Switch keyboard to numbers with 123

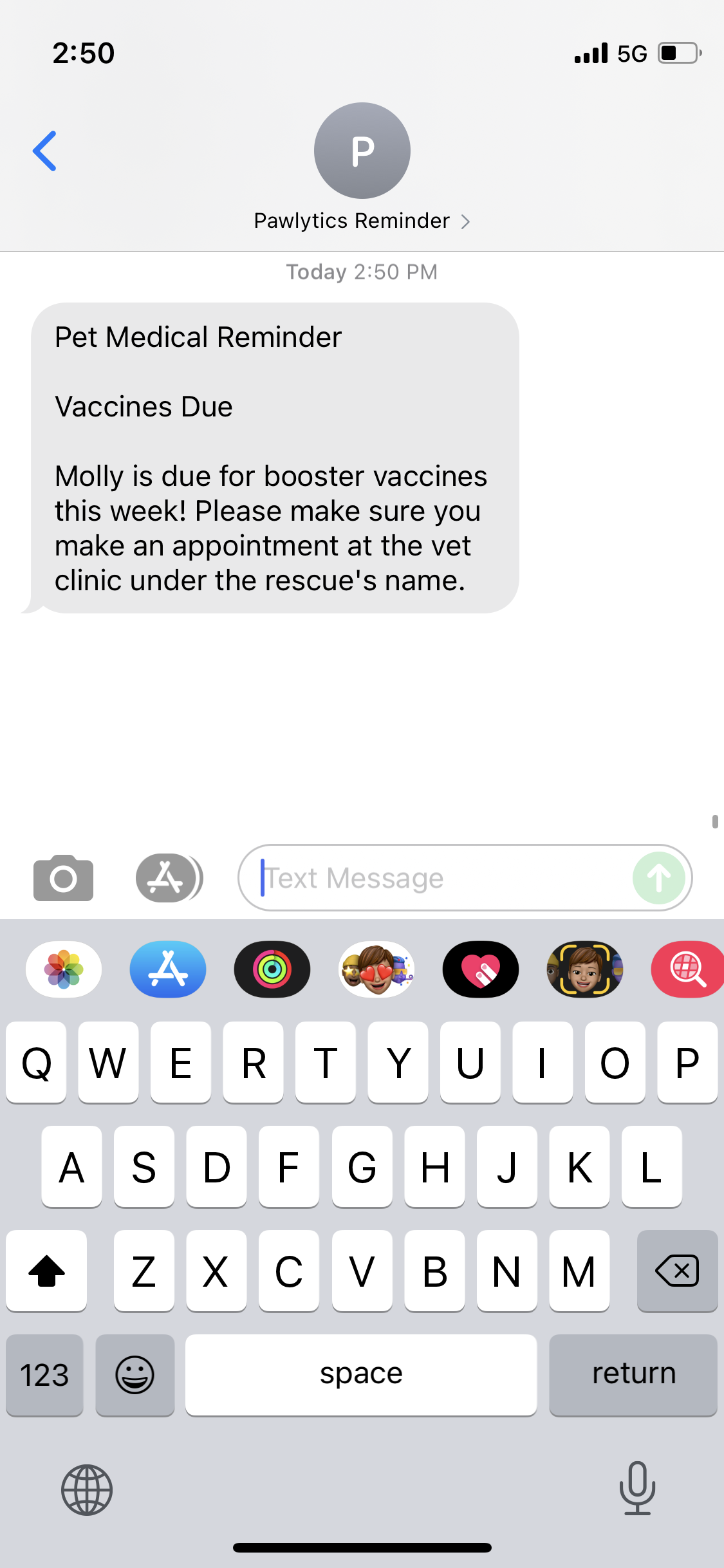tap(44, 1375)
